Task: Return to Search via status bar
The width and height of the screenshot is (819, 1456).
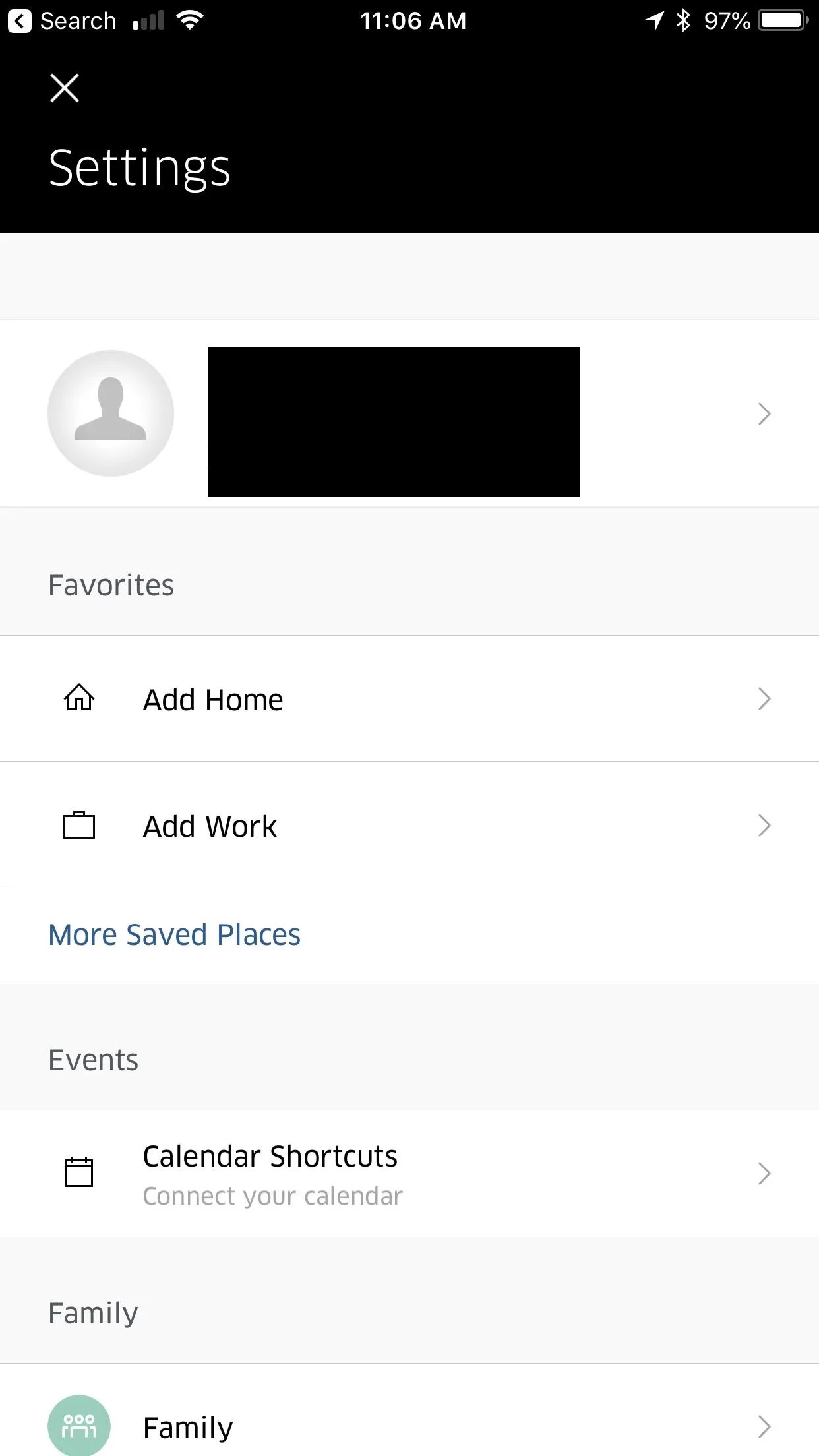Action: click(x=62, y=21)
